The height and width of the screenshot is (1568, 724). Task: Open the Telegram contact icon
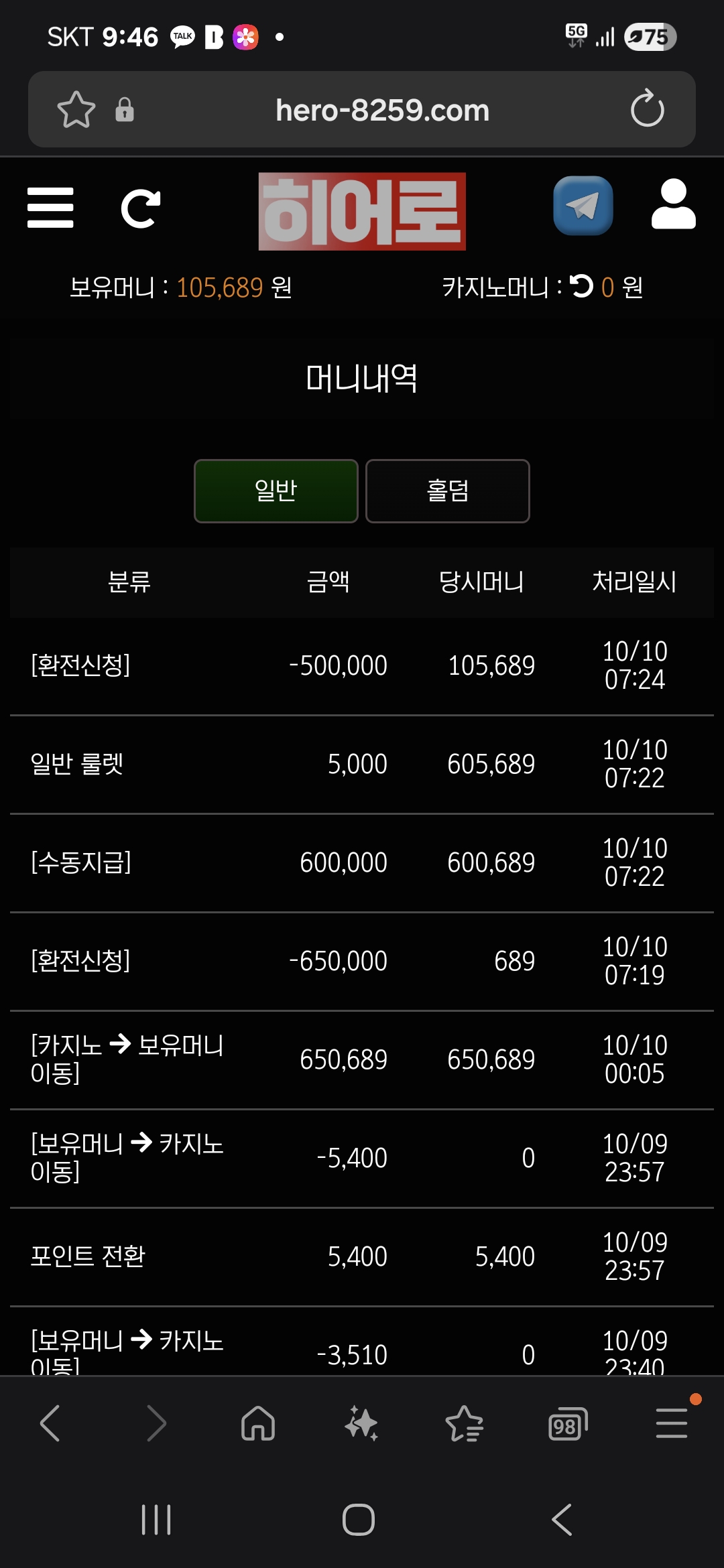tap(583, 206)
